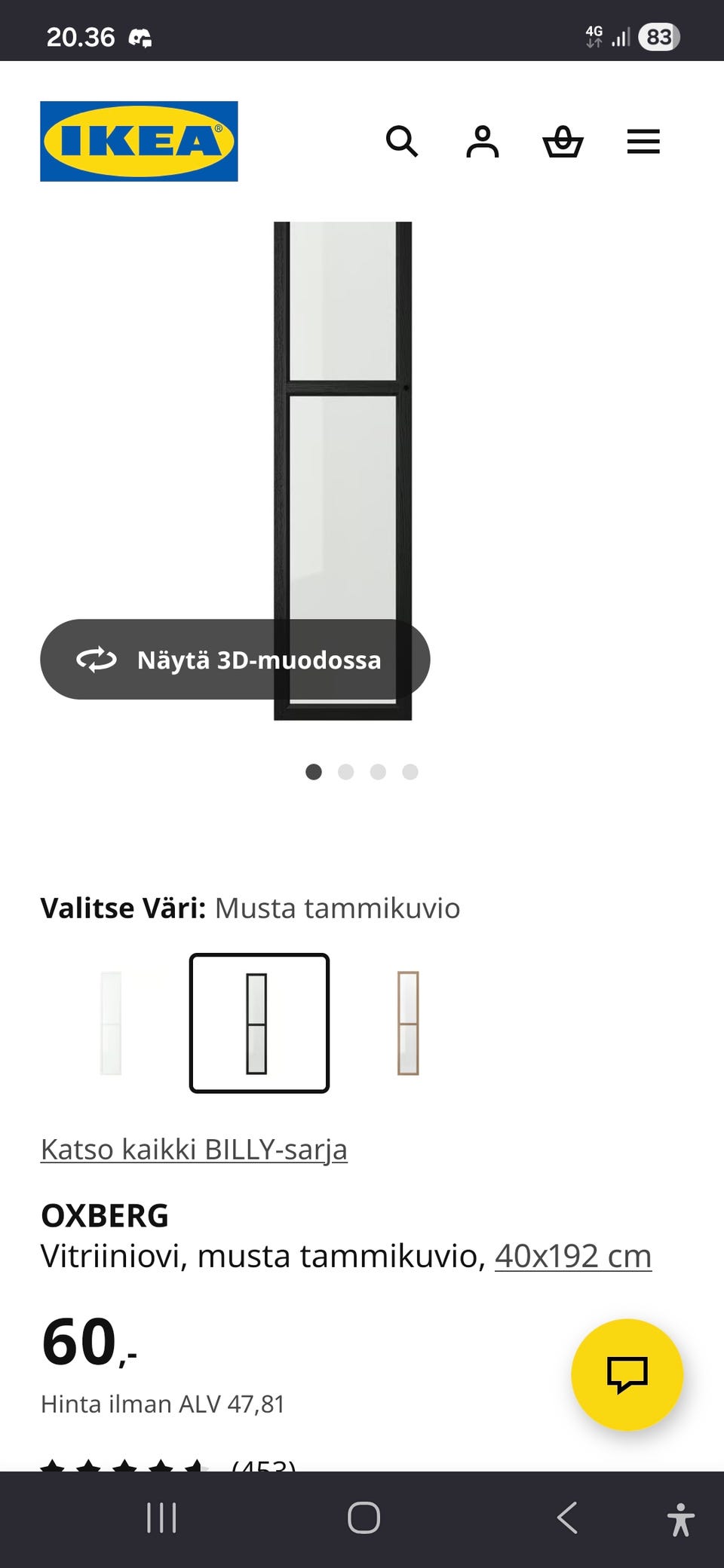Select the last carousel dot indicator
The image size is (724, 1568).
[410, 772]
